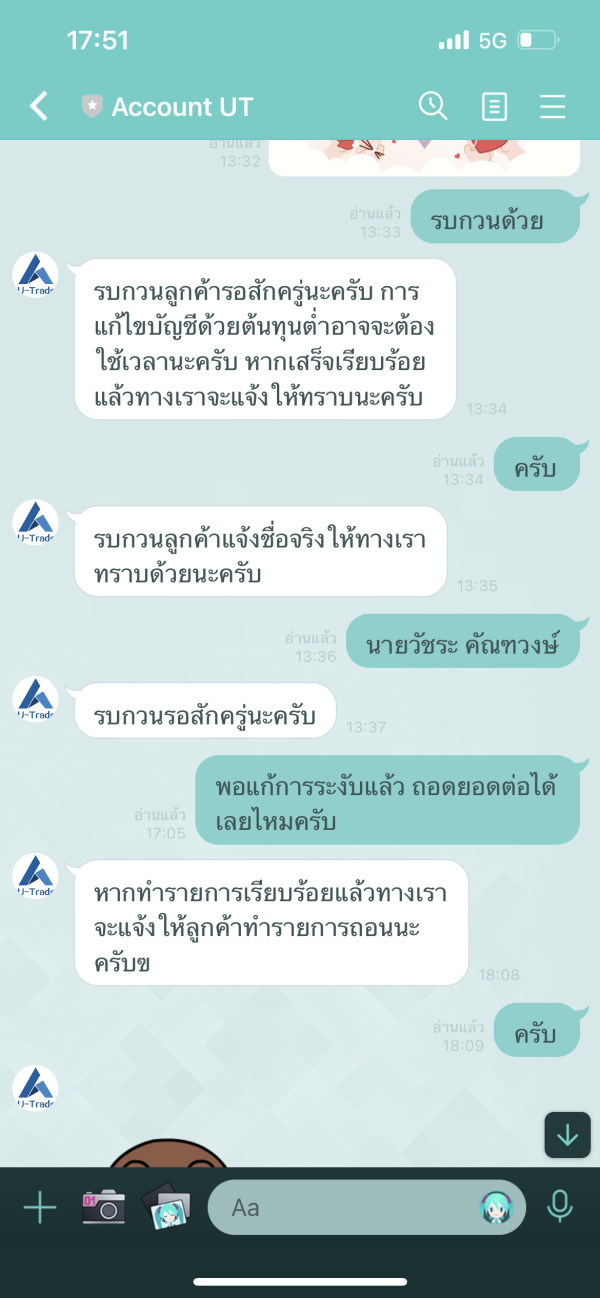This screenshot has height=1298, width=600.
Task: Open the chat menu with three lines
Action: pyautogui.click(x=553, y=106)
